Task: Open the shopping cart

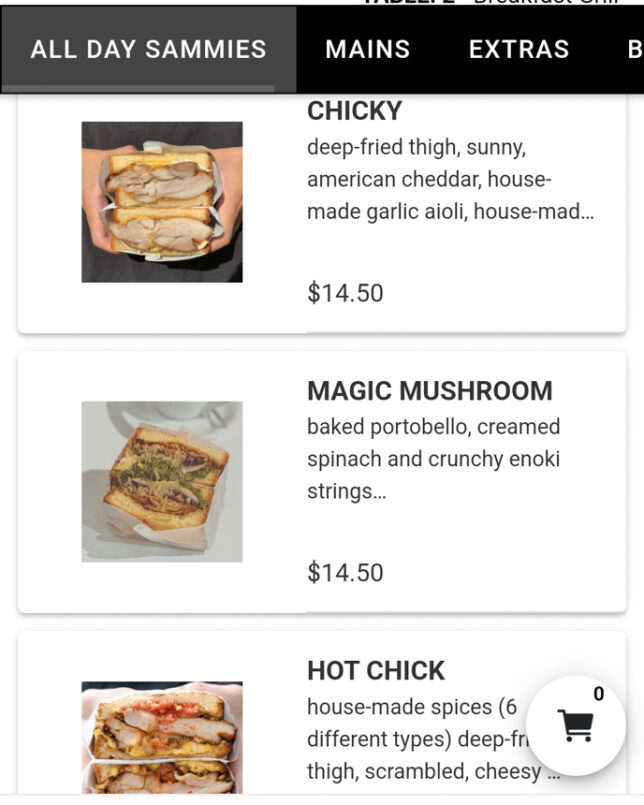Action: coord(575,726)
